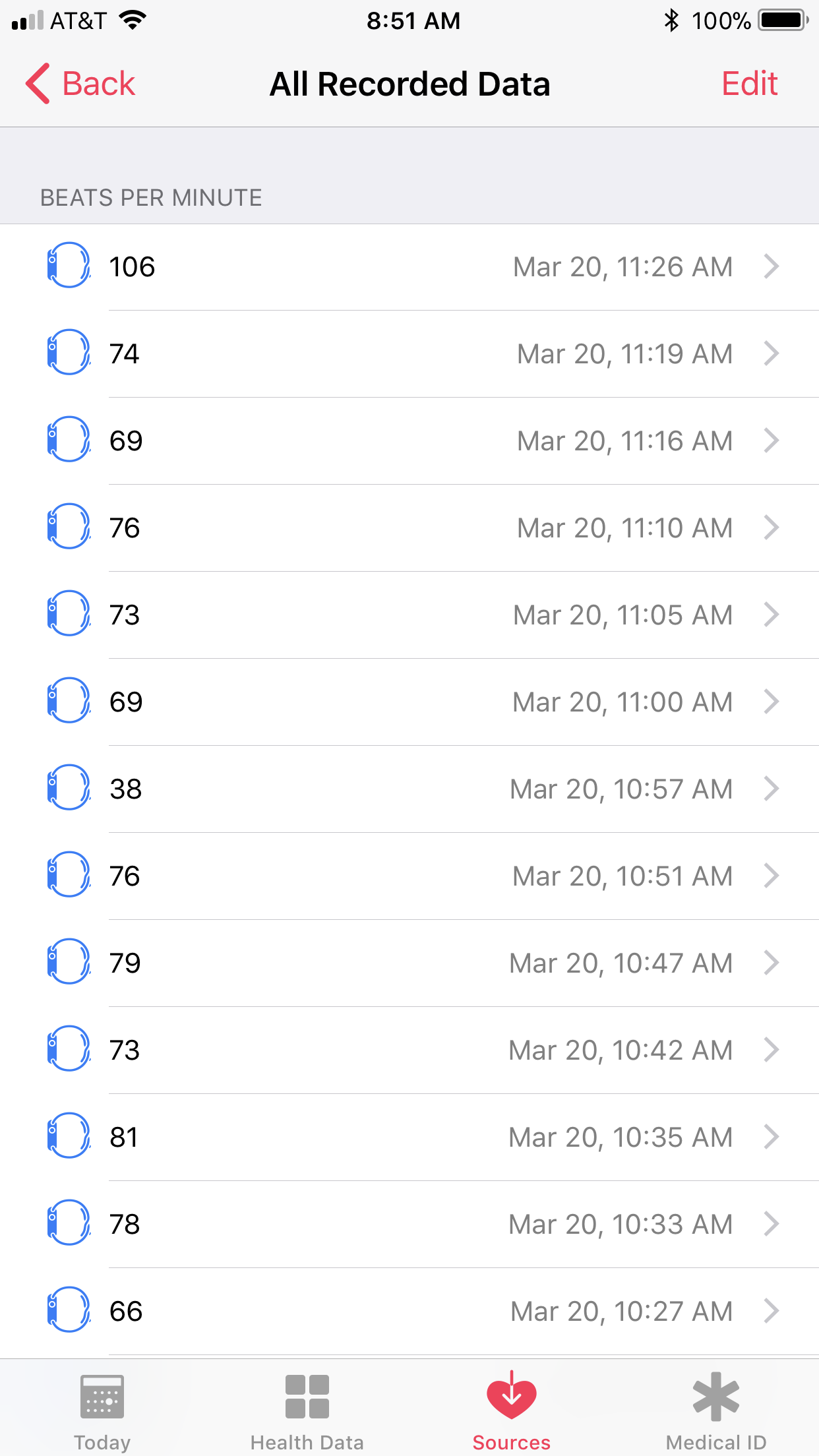Viewport: 819px width, 1456px height.
Task: Open the 73 BPM reading at 11:05 AM
Action: (x=409, y=615)
